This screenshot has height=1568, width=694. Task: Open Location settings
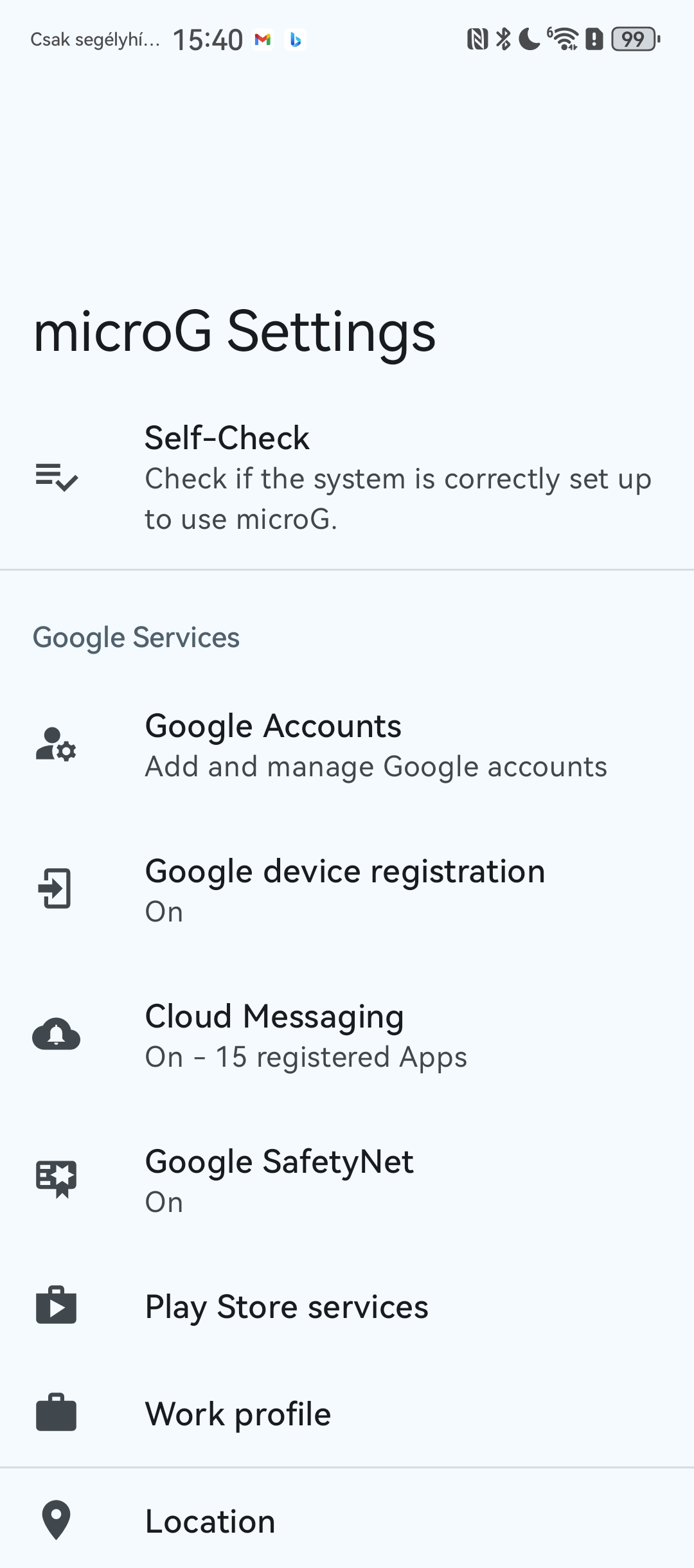pos(347,1521)
